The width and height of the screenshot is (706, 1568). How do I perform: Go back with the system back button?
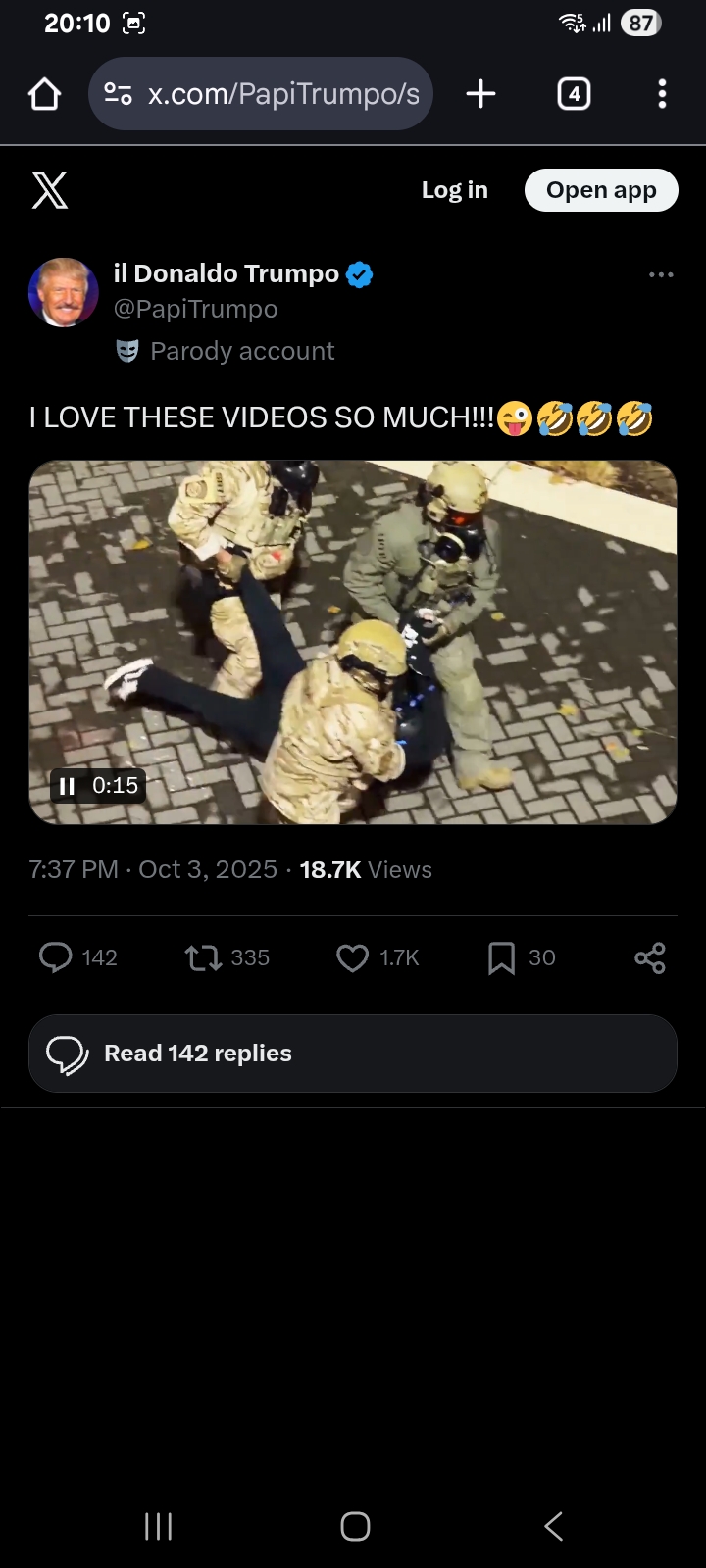pyautogui.click(x=553, y=1526)
